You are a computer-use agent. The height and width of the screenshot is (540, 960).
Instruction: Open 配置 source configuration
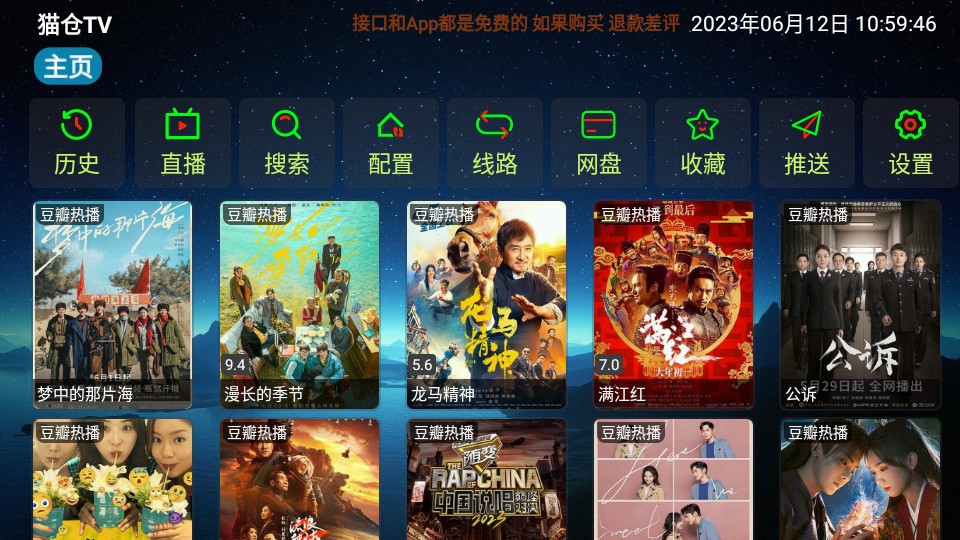(390, 143)
